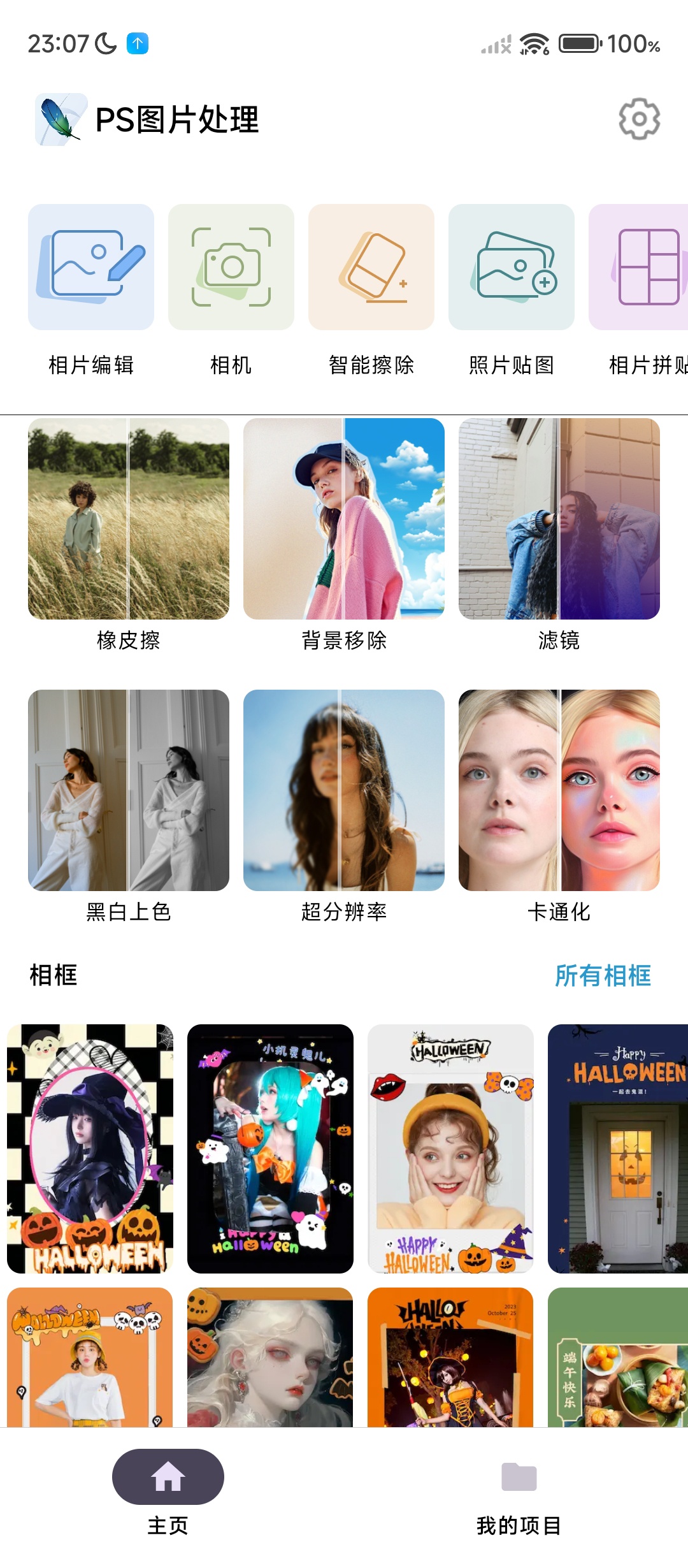
Task: View 所有相框 all frames
Action: coord(603,975)
